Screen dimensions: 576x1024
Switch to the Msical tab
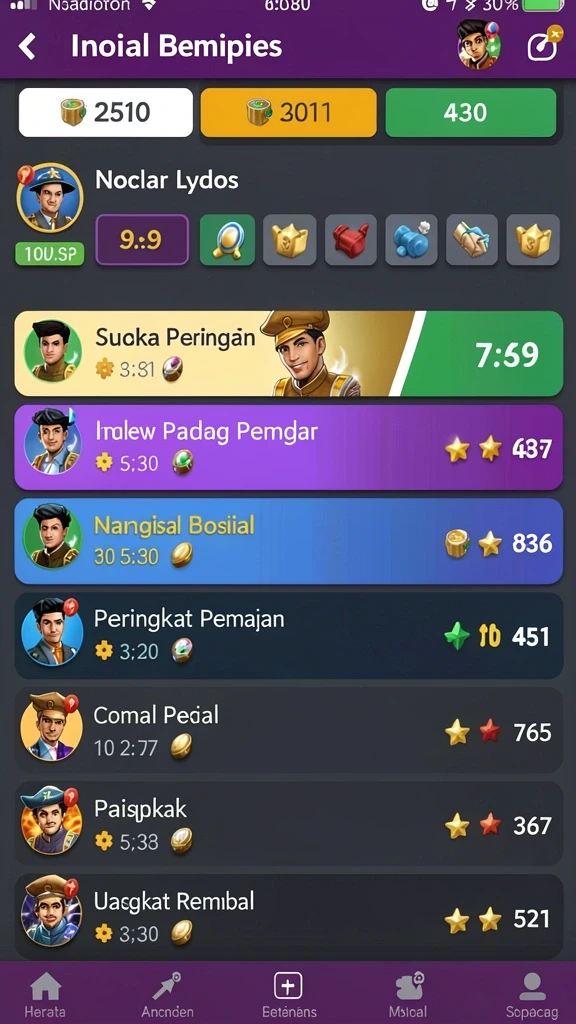click(409, 994)
